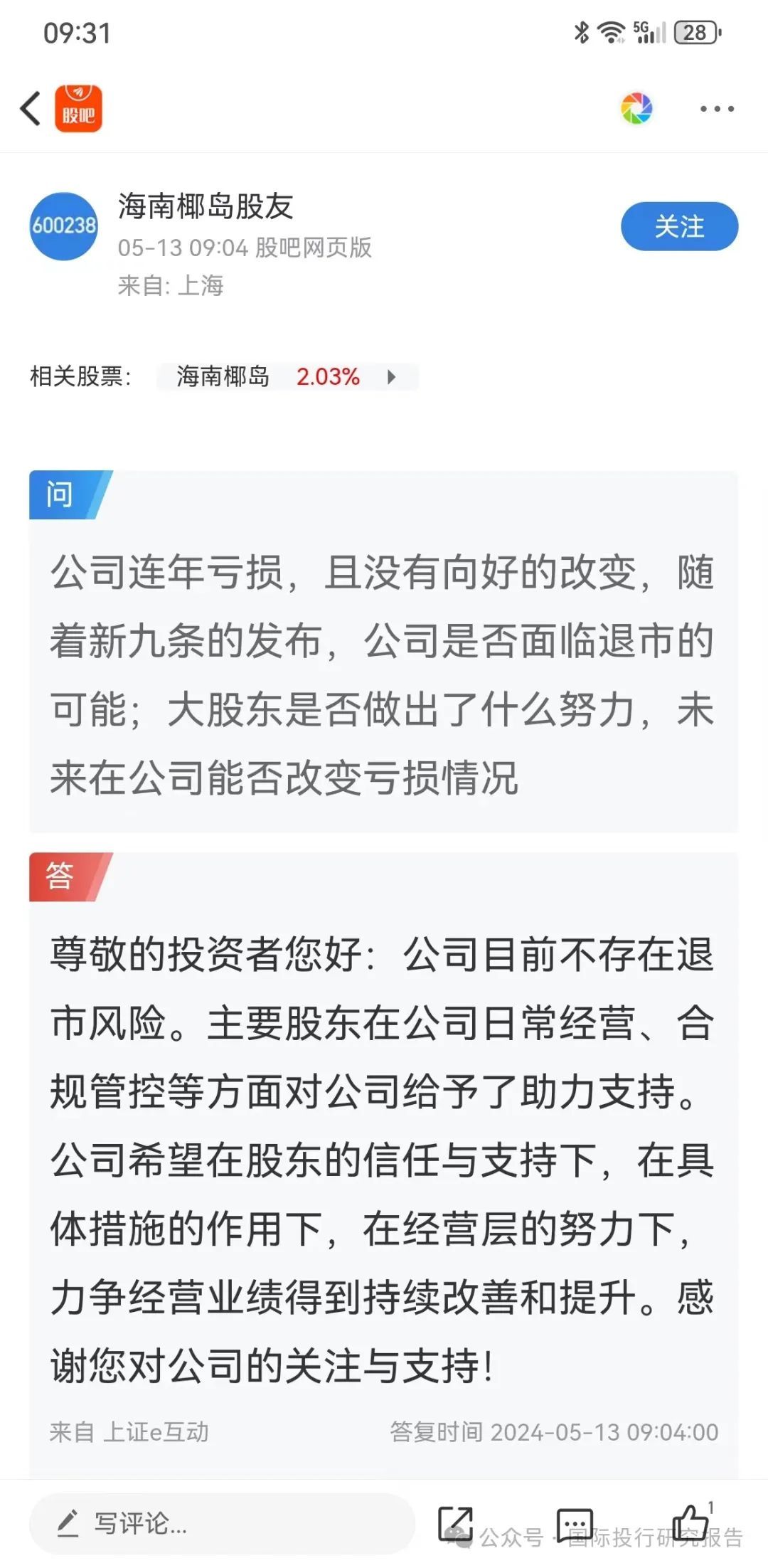Go back using the top-left arrow
Screen dimensions: 768x1568
point(30,109)
